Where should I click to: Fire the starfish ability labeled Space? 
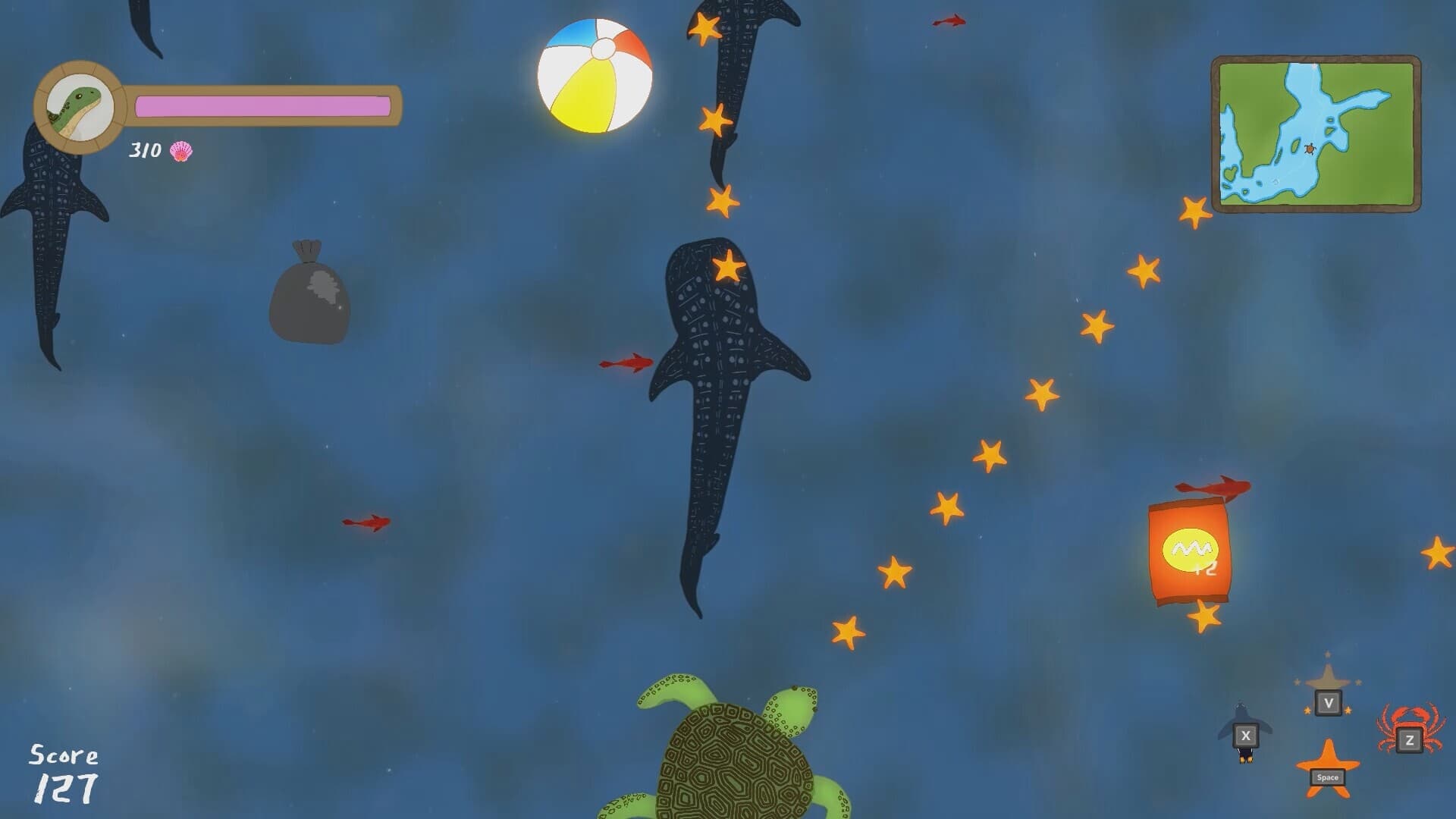pos(1327,773)
